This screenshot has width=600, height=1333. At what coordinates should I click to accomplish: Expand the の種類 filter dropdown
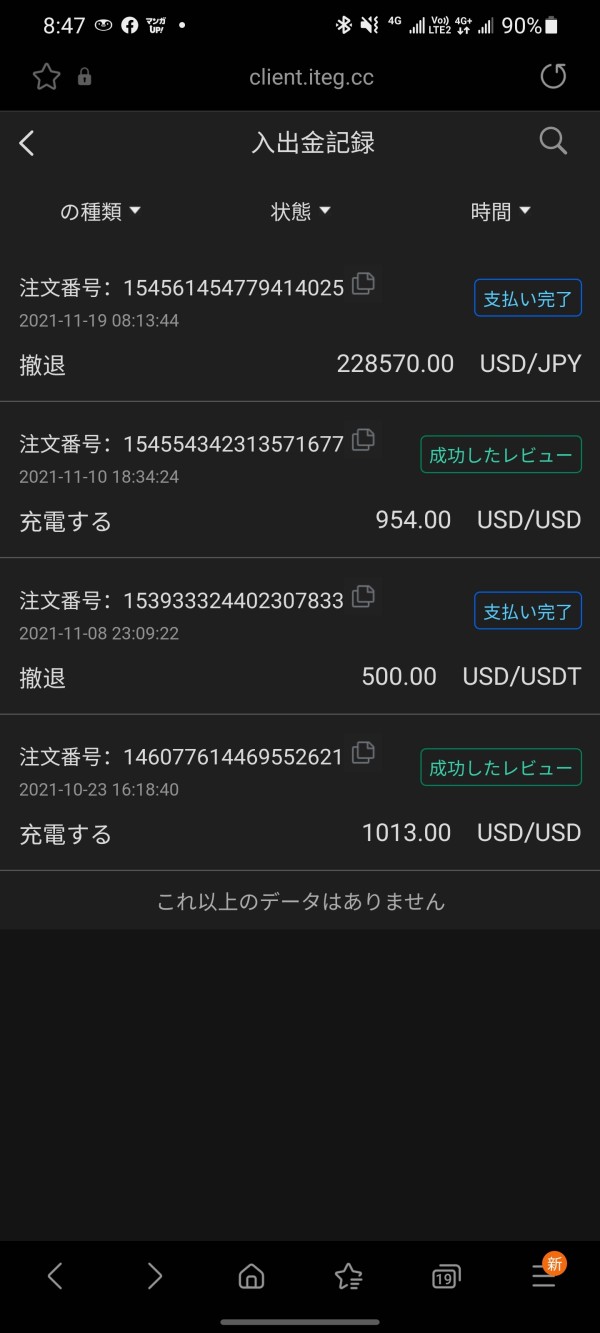click(100, 211)
